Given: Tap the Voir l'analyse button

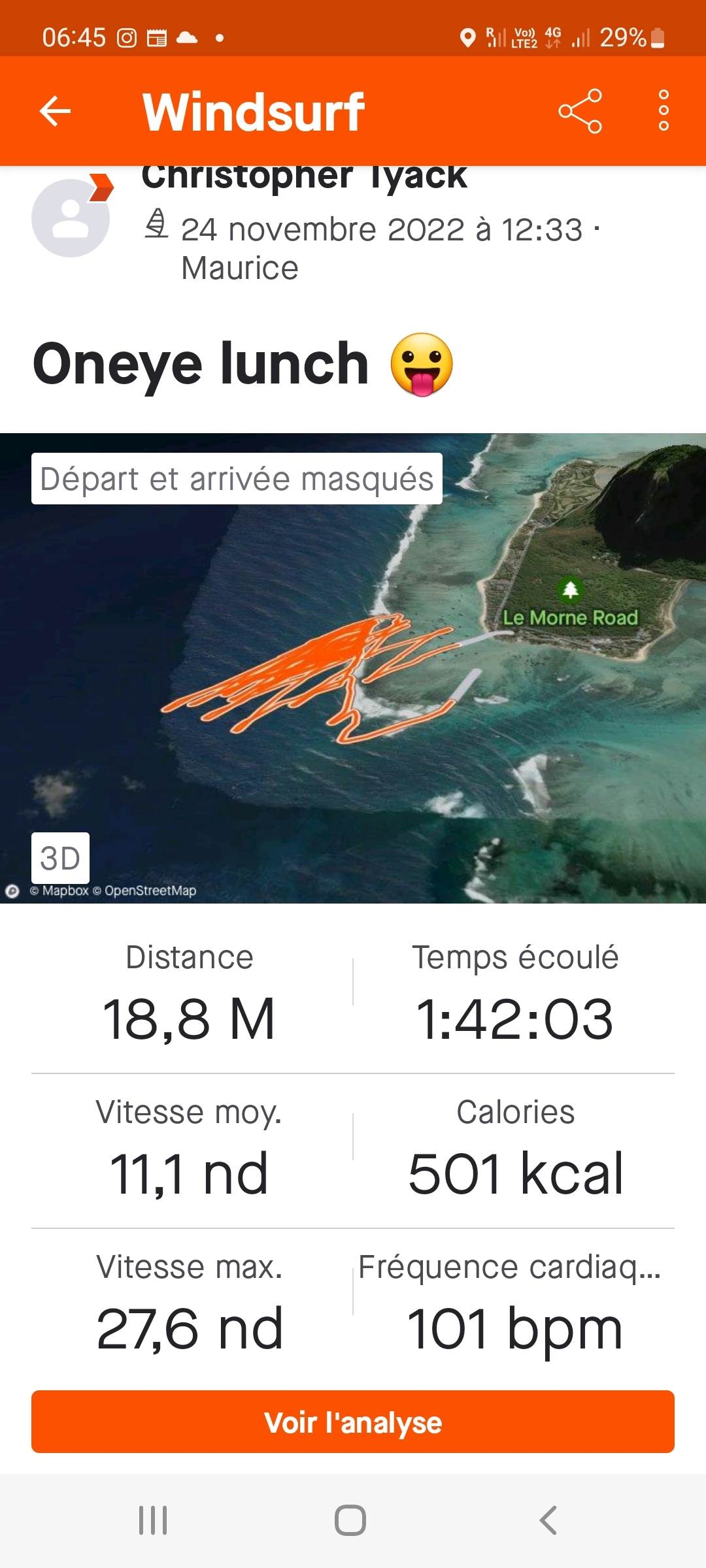Looking at the screenshot, I should coord(353,1422).
